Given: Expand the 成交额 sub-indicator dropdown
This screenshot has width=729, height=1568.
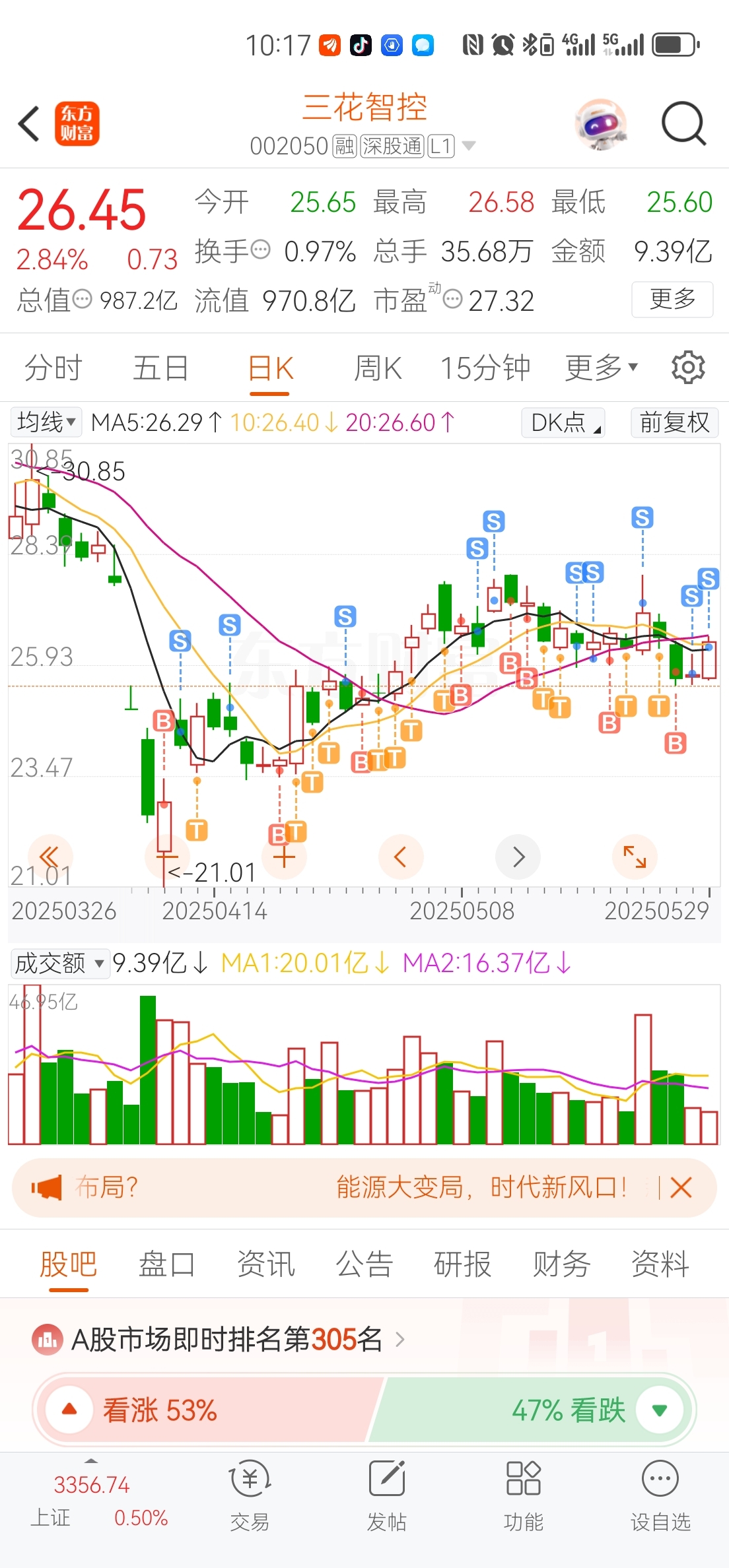Looking at the screenshot, I should pyautogui.click(x=59, y=964).
